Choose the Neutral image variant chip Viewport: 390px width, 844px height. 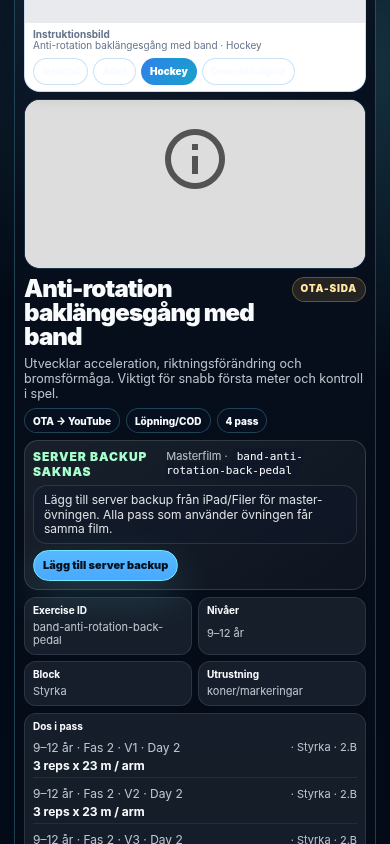coord(60,72)
